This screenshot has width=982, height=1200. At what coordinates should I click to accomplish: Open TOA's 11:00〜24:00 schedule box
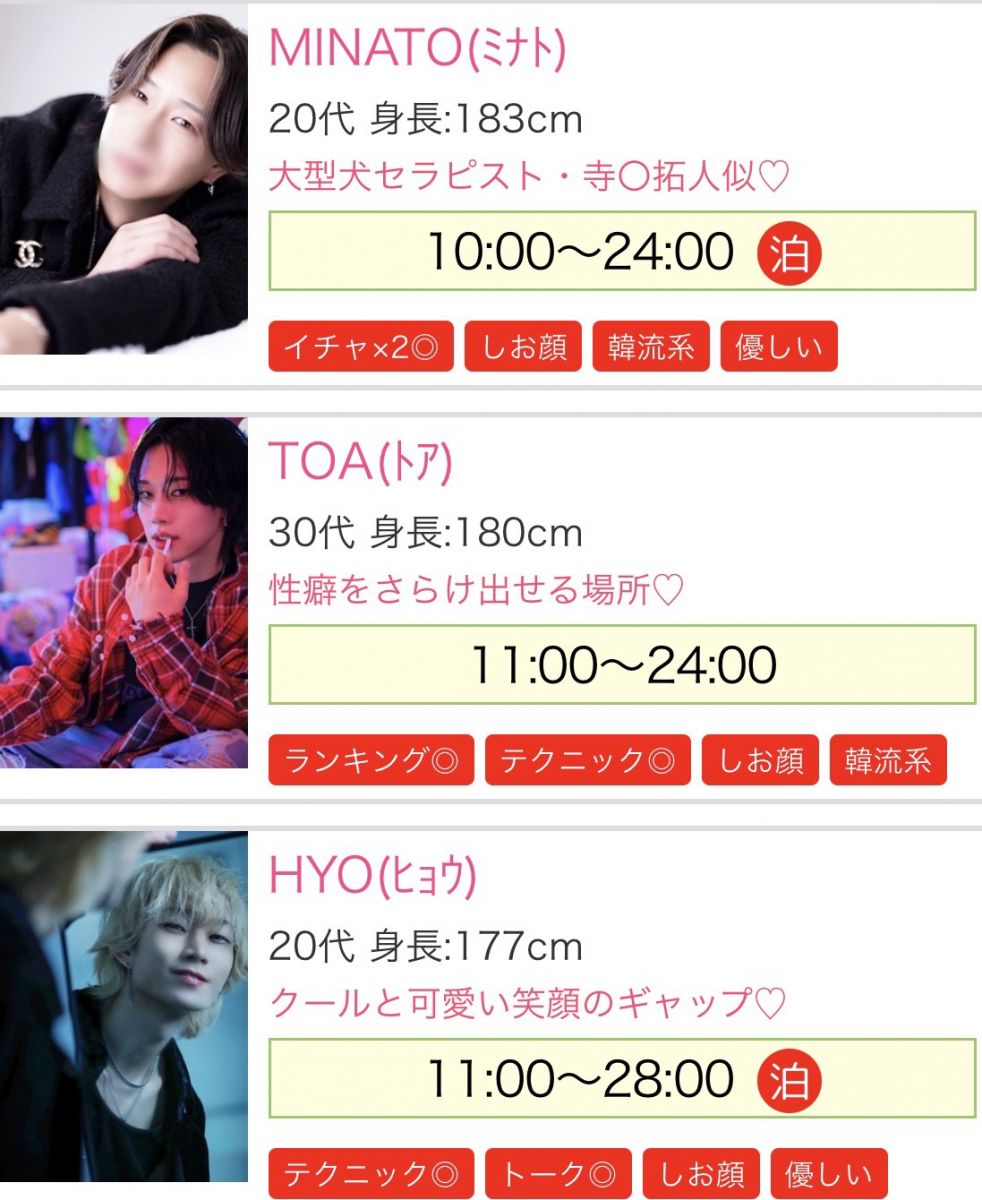(621, 665)
